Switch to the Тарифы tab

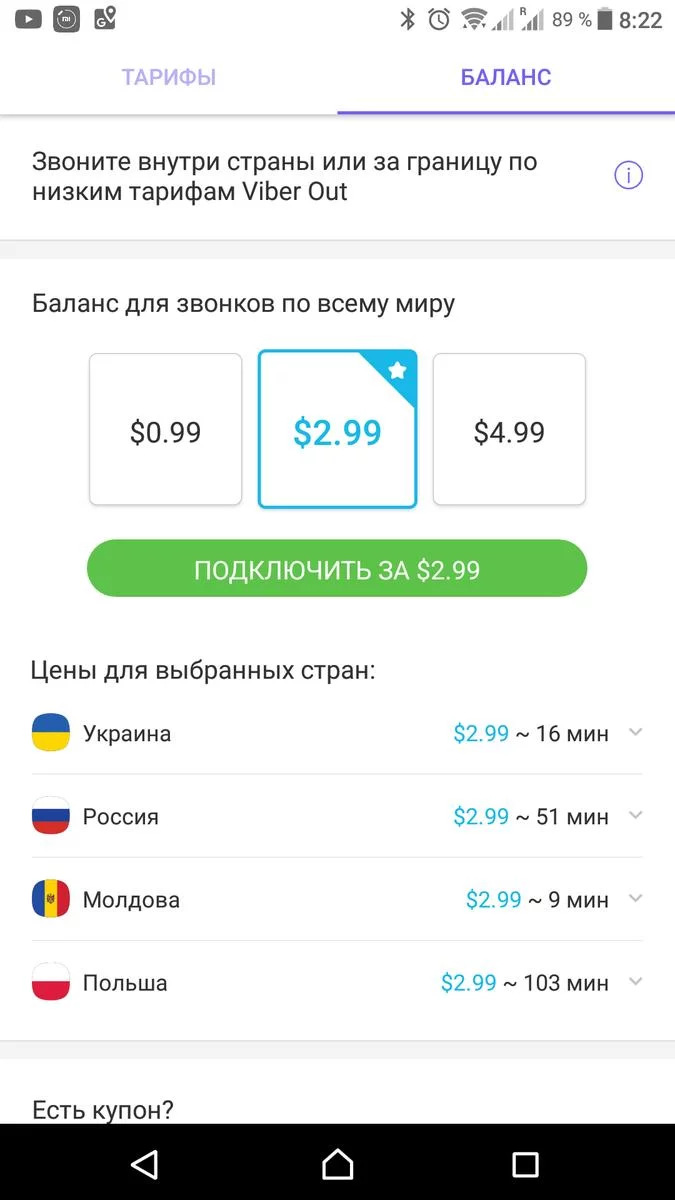tap(168, 77)
